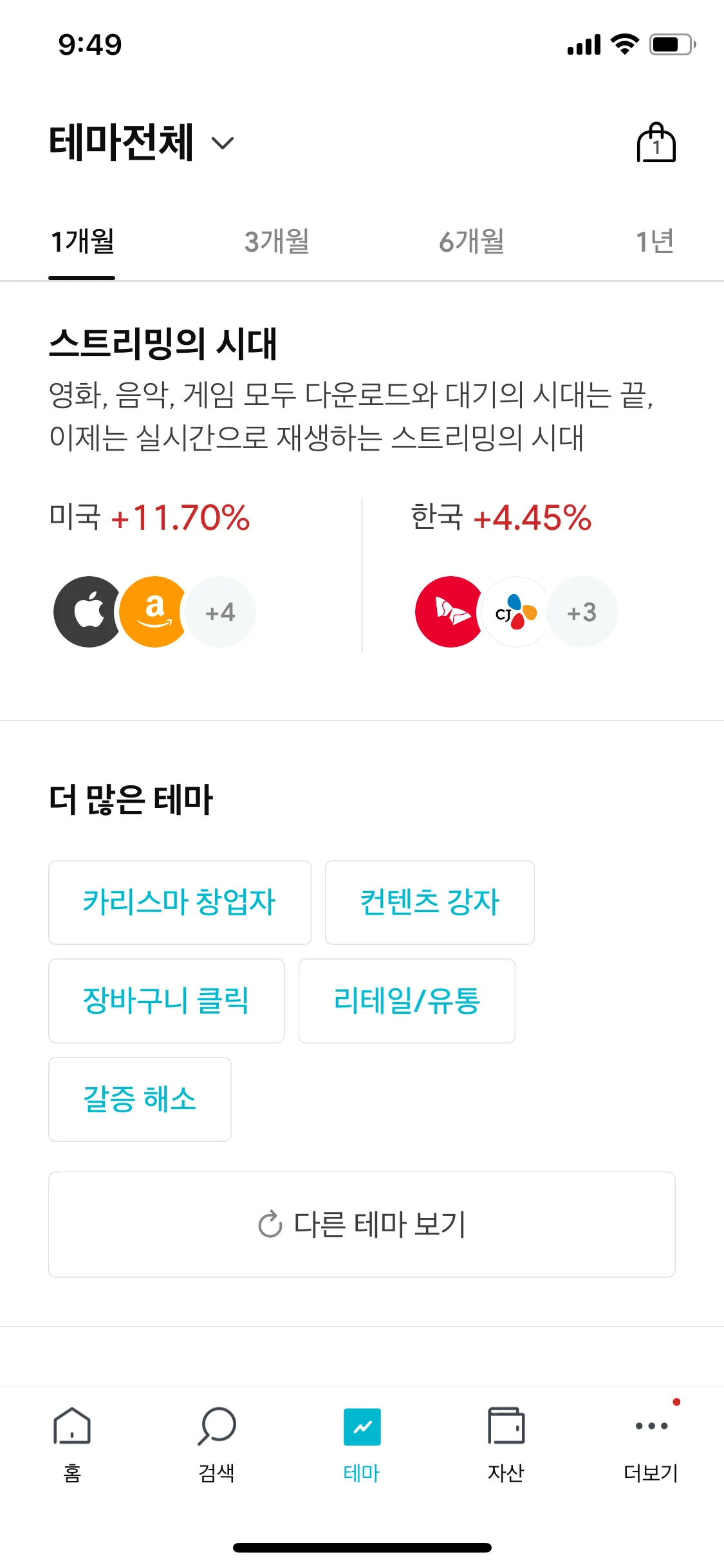This screenshot has width=724, height=1568.
Task: Switch to the 3개월 tab
Action: click(x=277, y=242)
